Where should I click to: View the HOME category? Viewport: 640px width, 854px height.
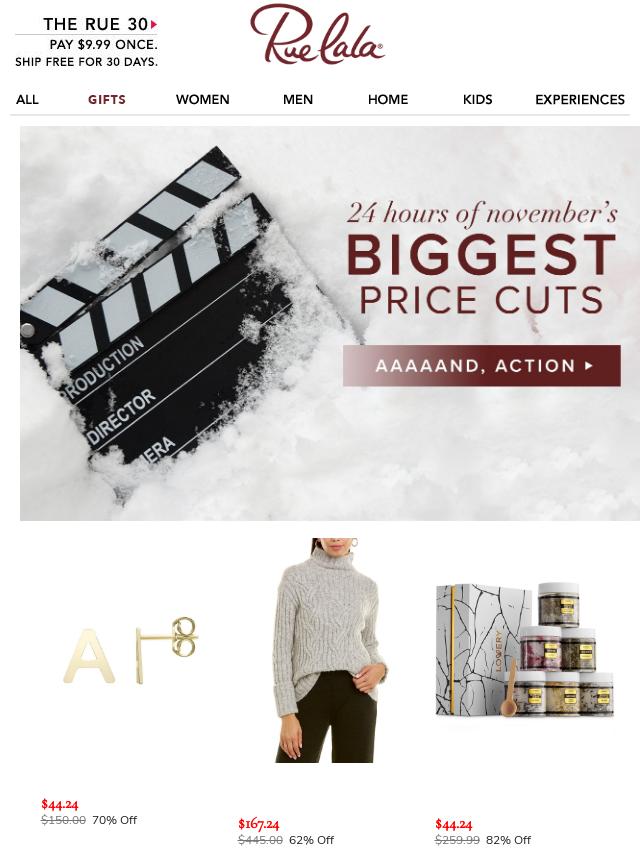point(387,99)
